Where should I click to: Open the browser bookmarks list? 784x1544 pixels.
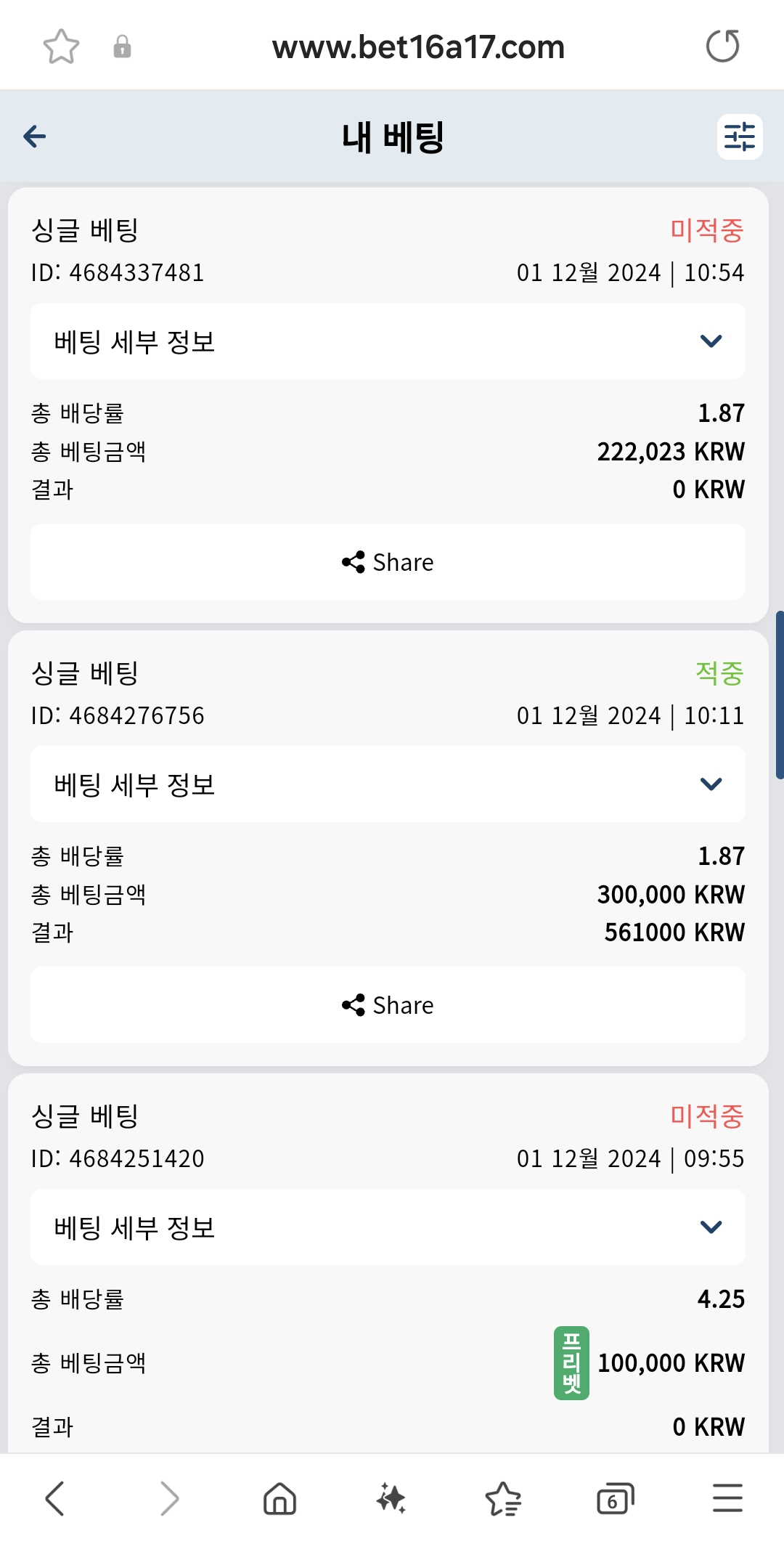[x=503, y=1498]
